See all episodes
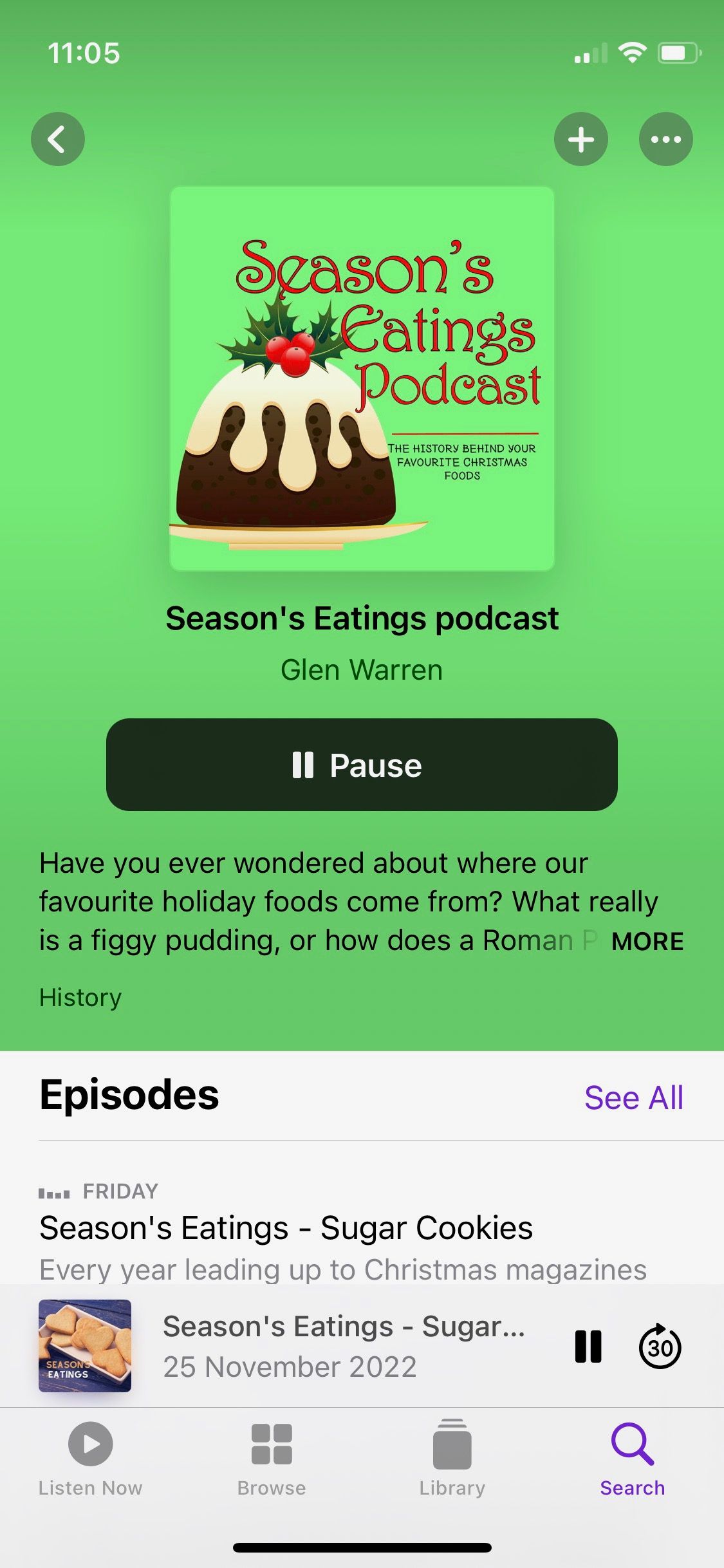 [633, 1097]
